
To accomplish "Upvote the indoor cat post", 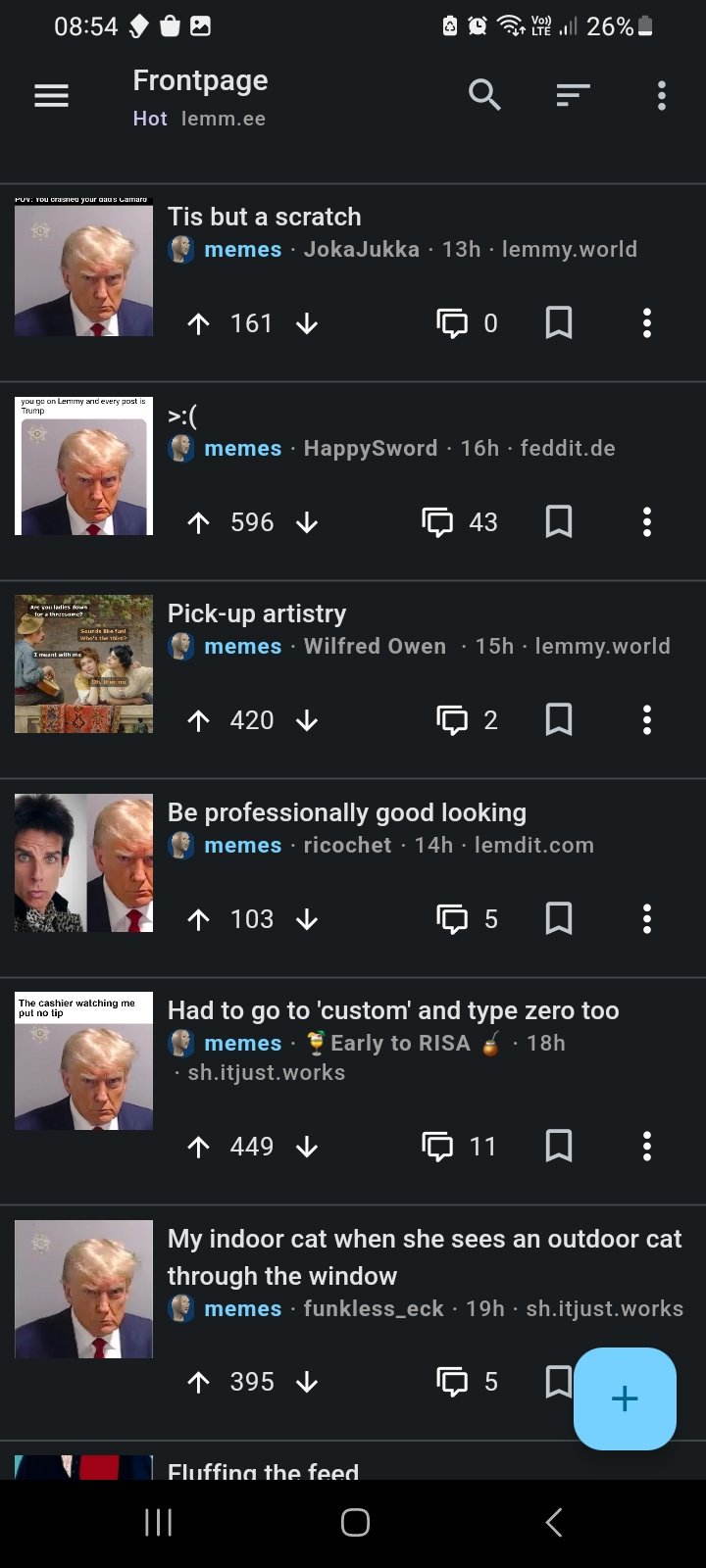I will click(199, 1382).
